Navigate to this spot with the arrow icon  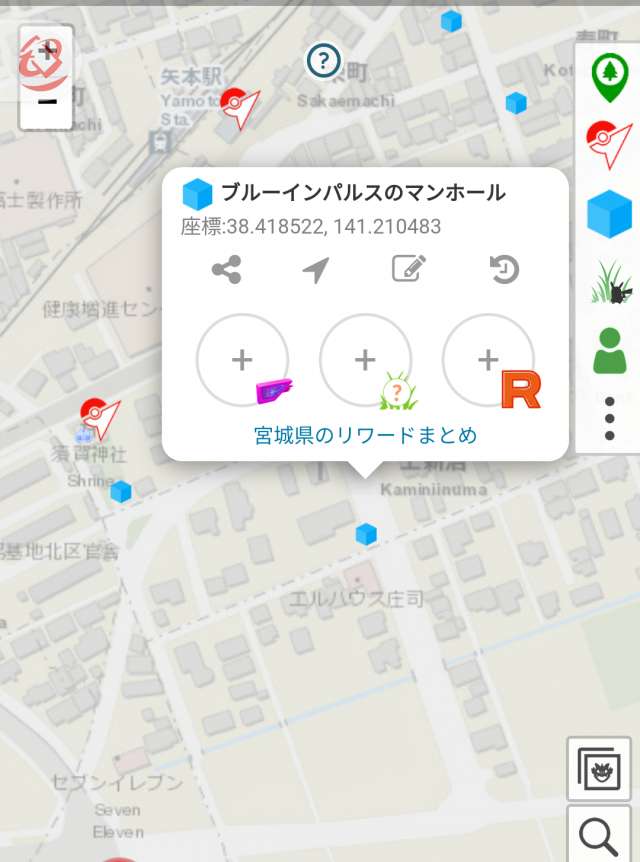pos(316,269)
